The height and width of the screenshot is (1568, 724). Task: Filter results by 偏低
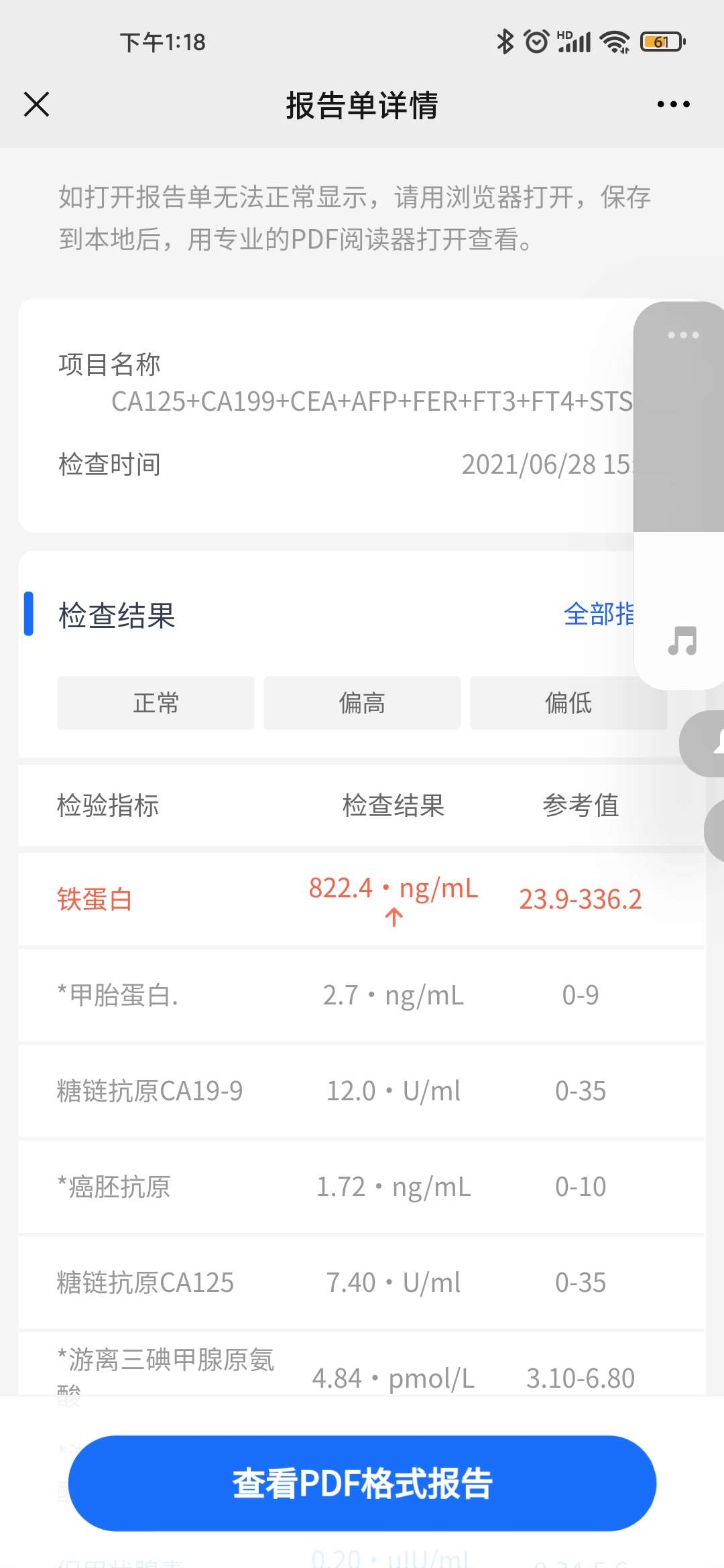point(567,703)
